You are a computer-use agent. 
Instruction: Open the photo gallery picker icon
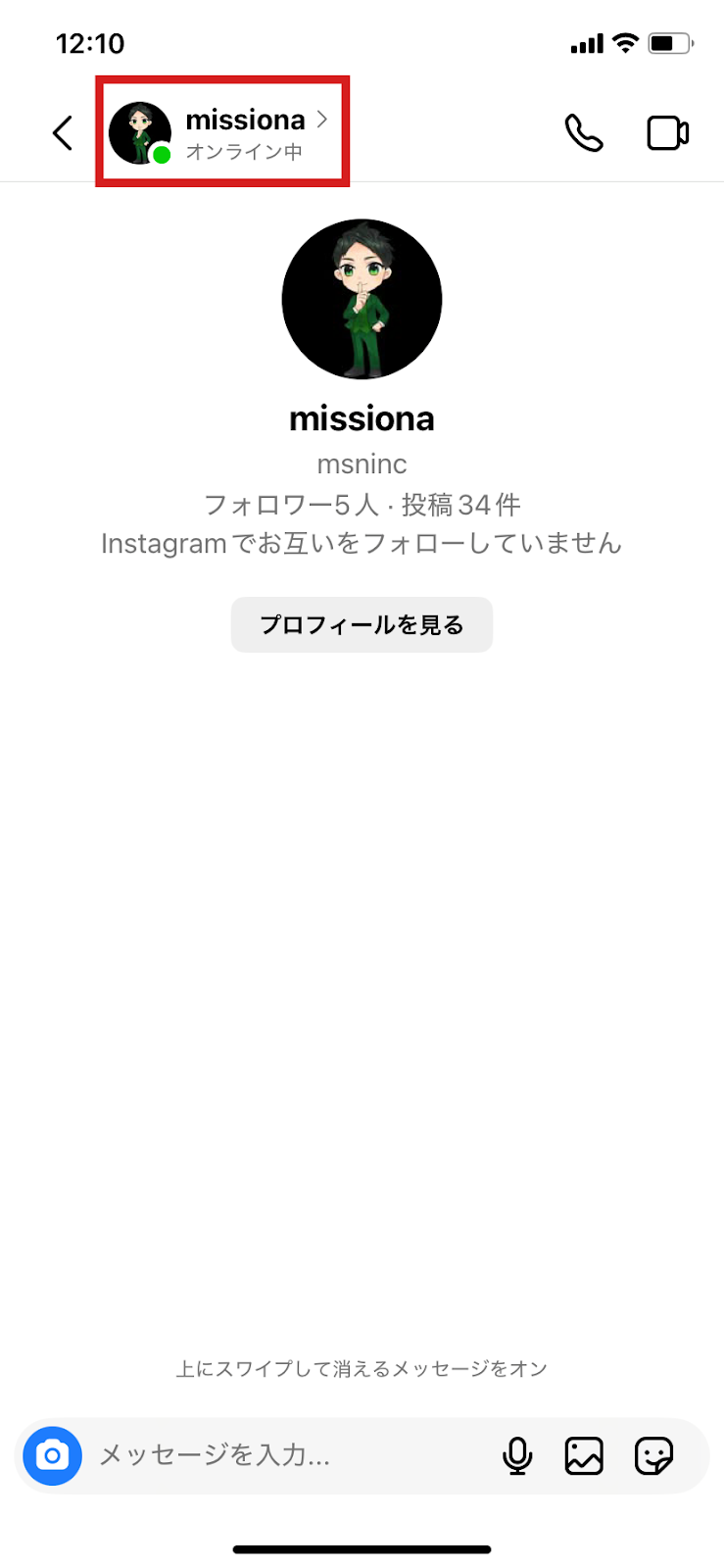[584, 1455]
